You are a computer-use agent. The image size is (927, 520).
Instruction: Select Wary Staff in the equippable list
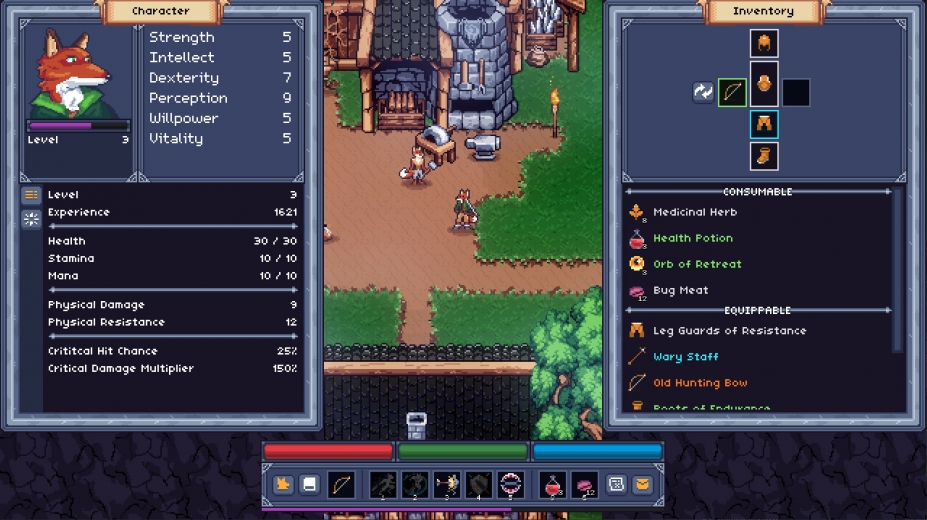685,356
